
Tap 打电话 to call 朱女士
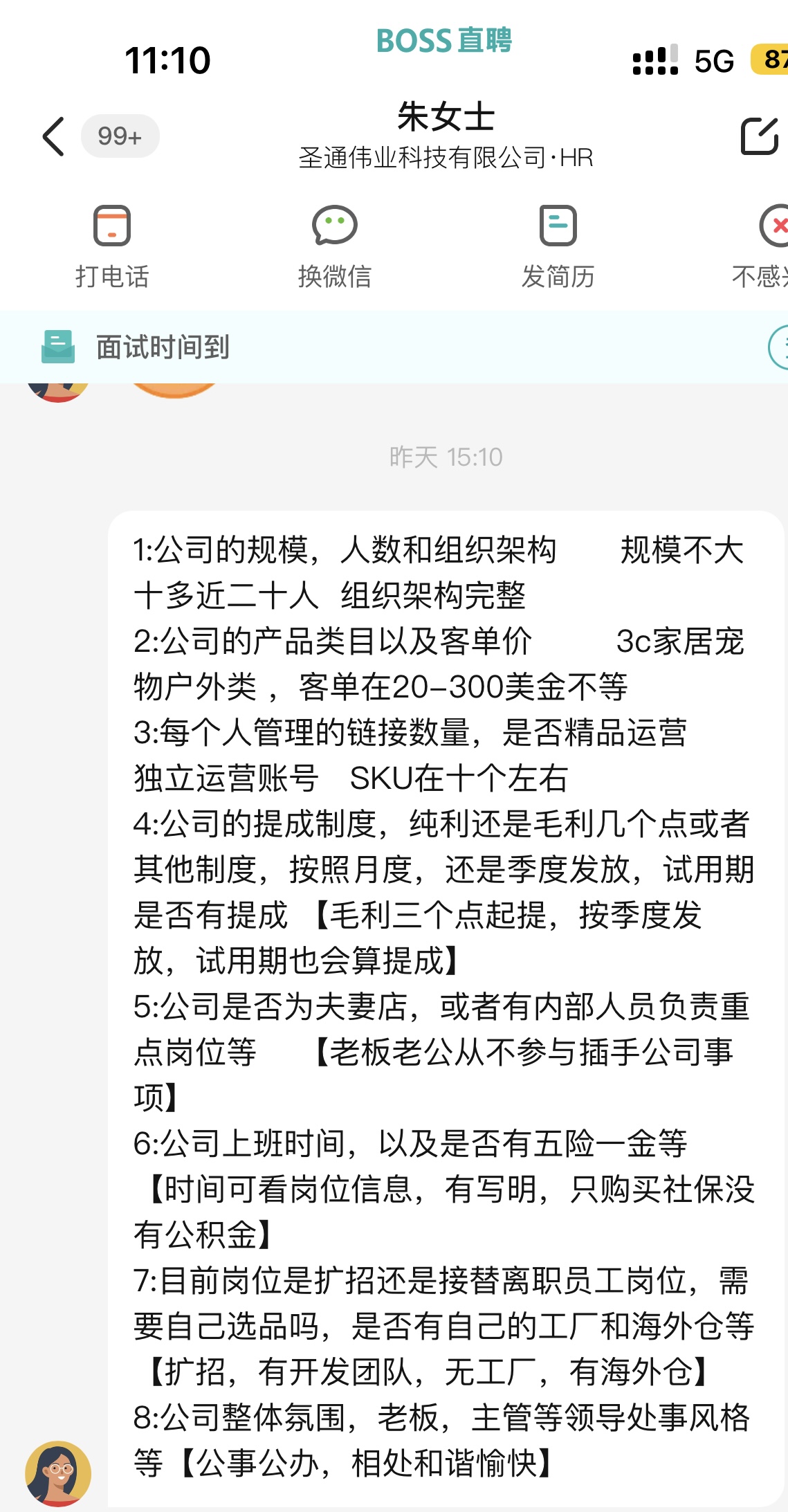112,246
